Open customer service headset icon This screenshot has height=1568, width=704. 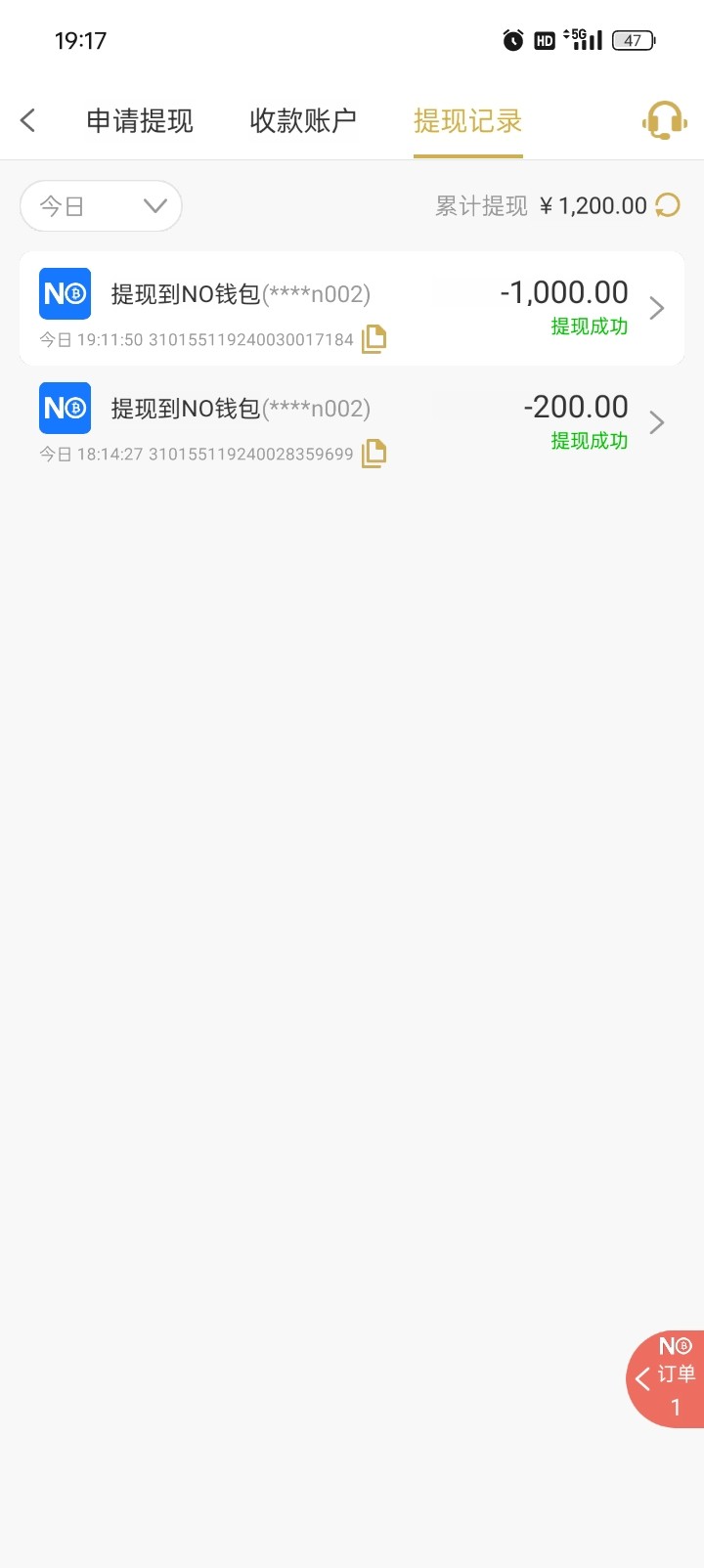664,120
